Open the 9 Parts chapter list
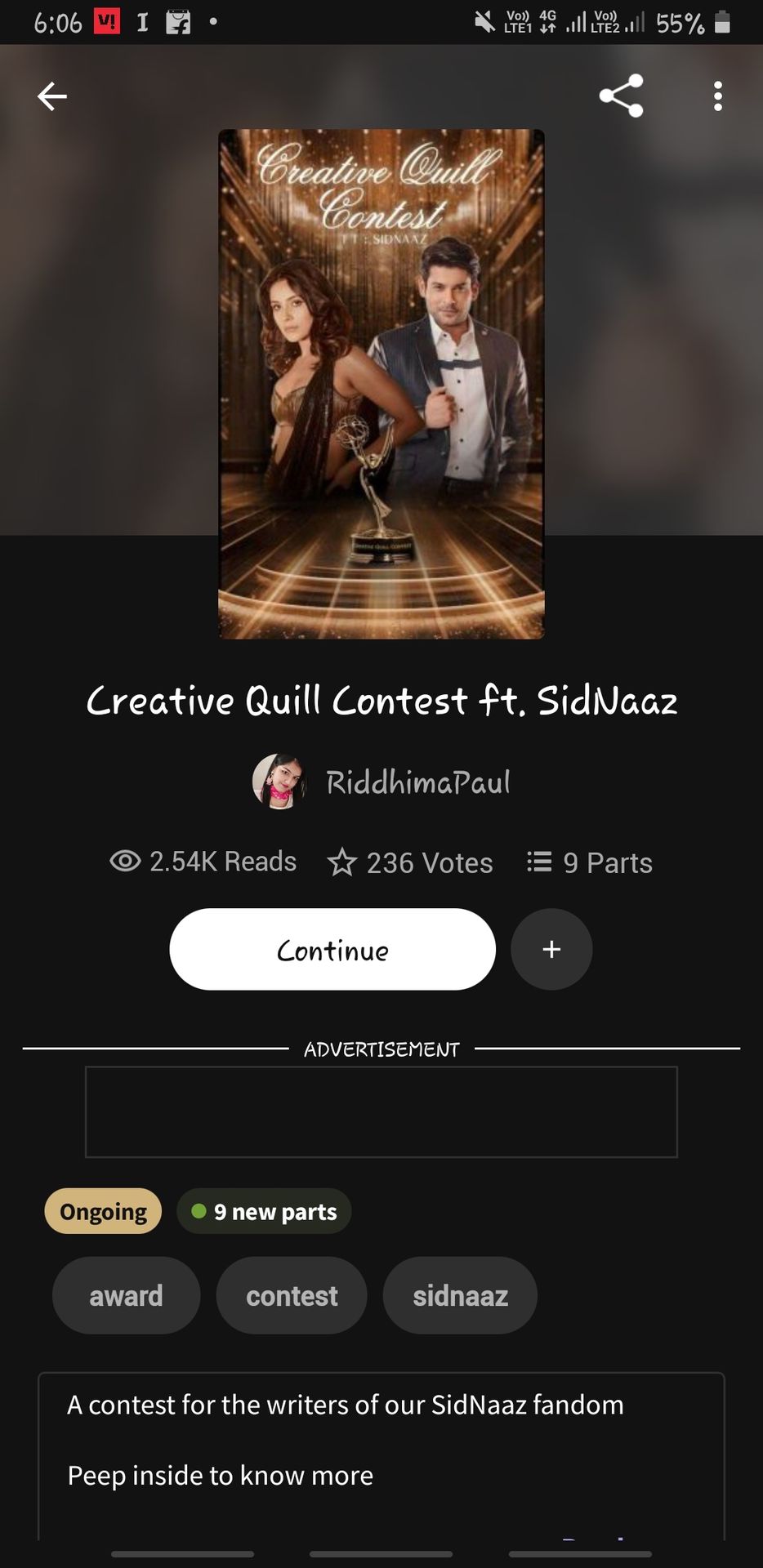 (590, 862)
